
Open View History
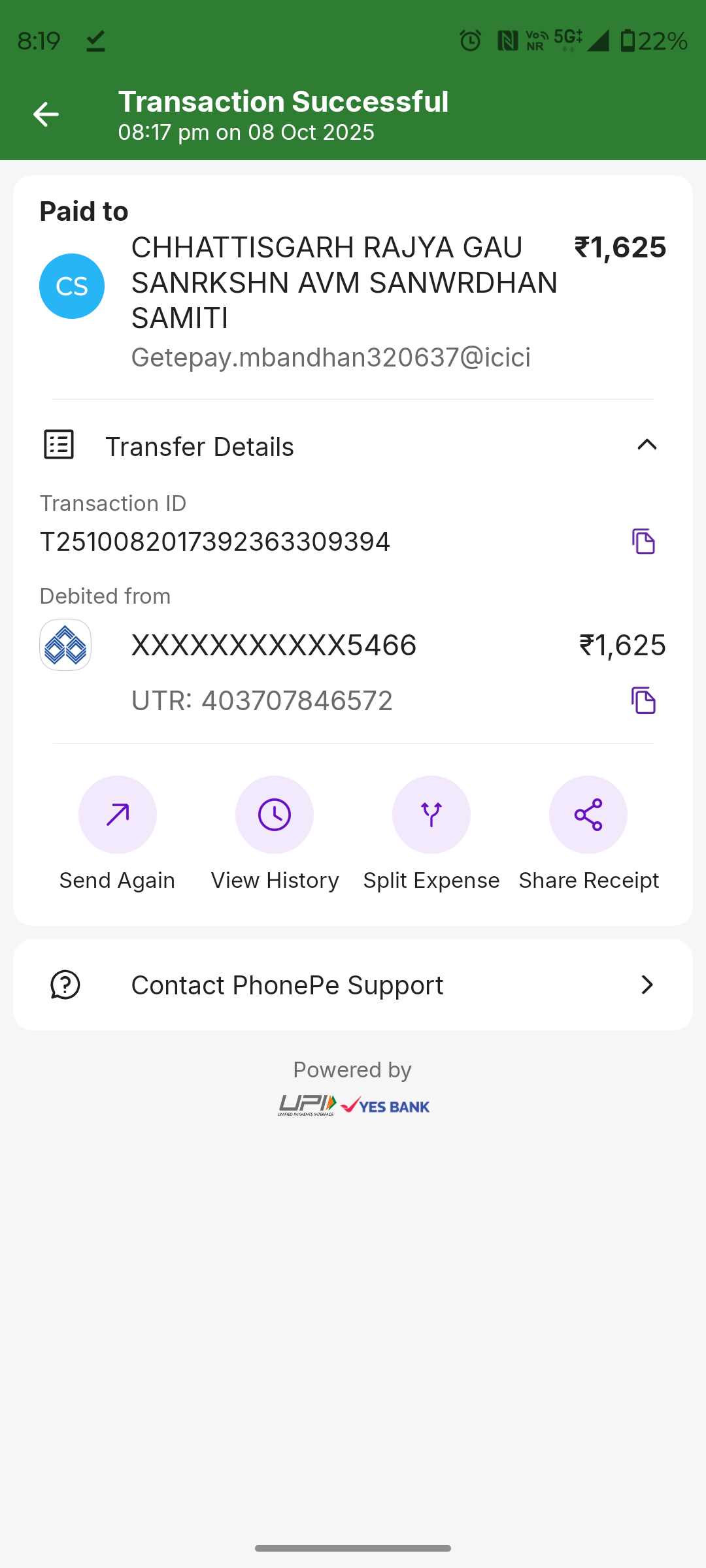point(275,815)
